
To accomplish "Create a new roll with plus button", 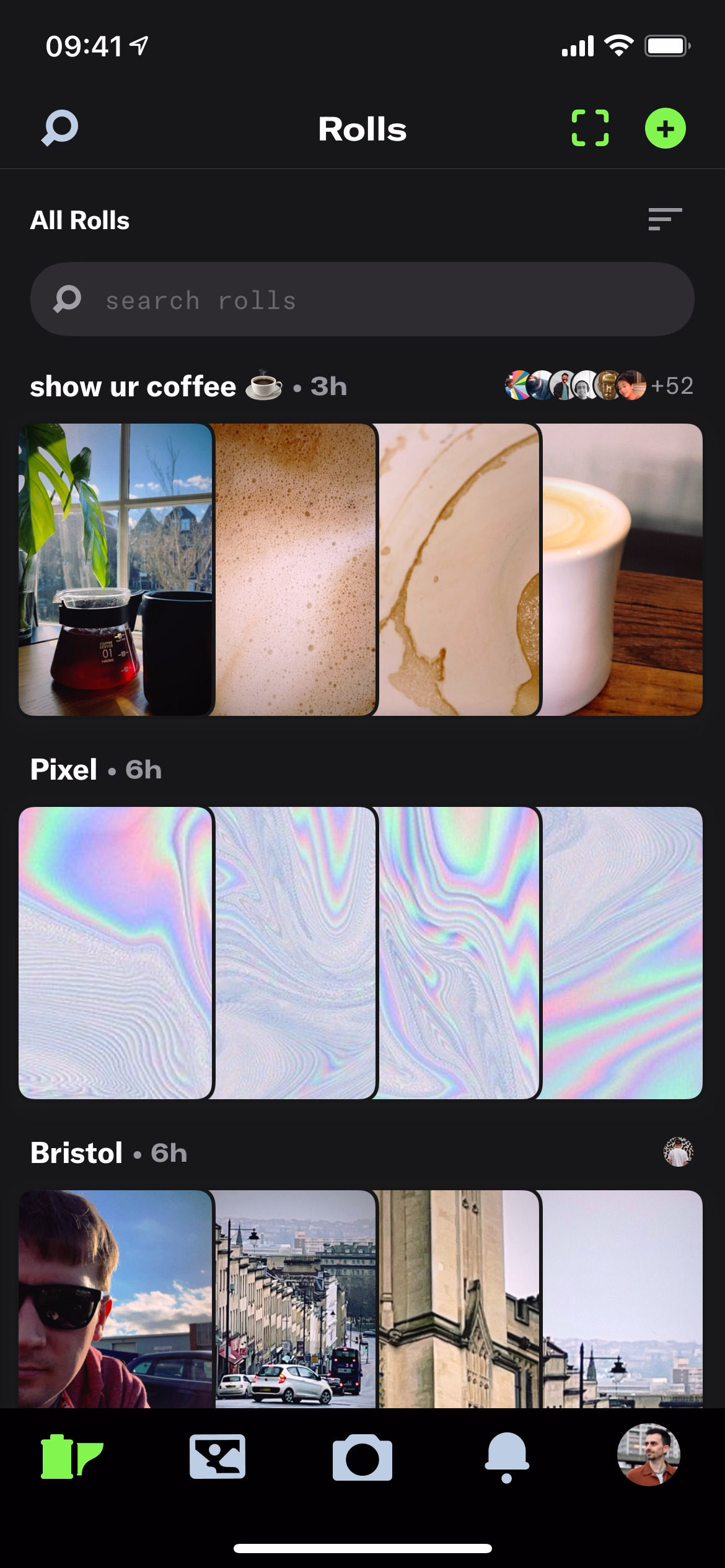I will point(665,129).
